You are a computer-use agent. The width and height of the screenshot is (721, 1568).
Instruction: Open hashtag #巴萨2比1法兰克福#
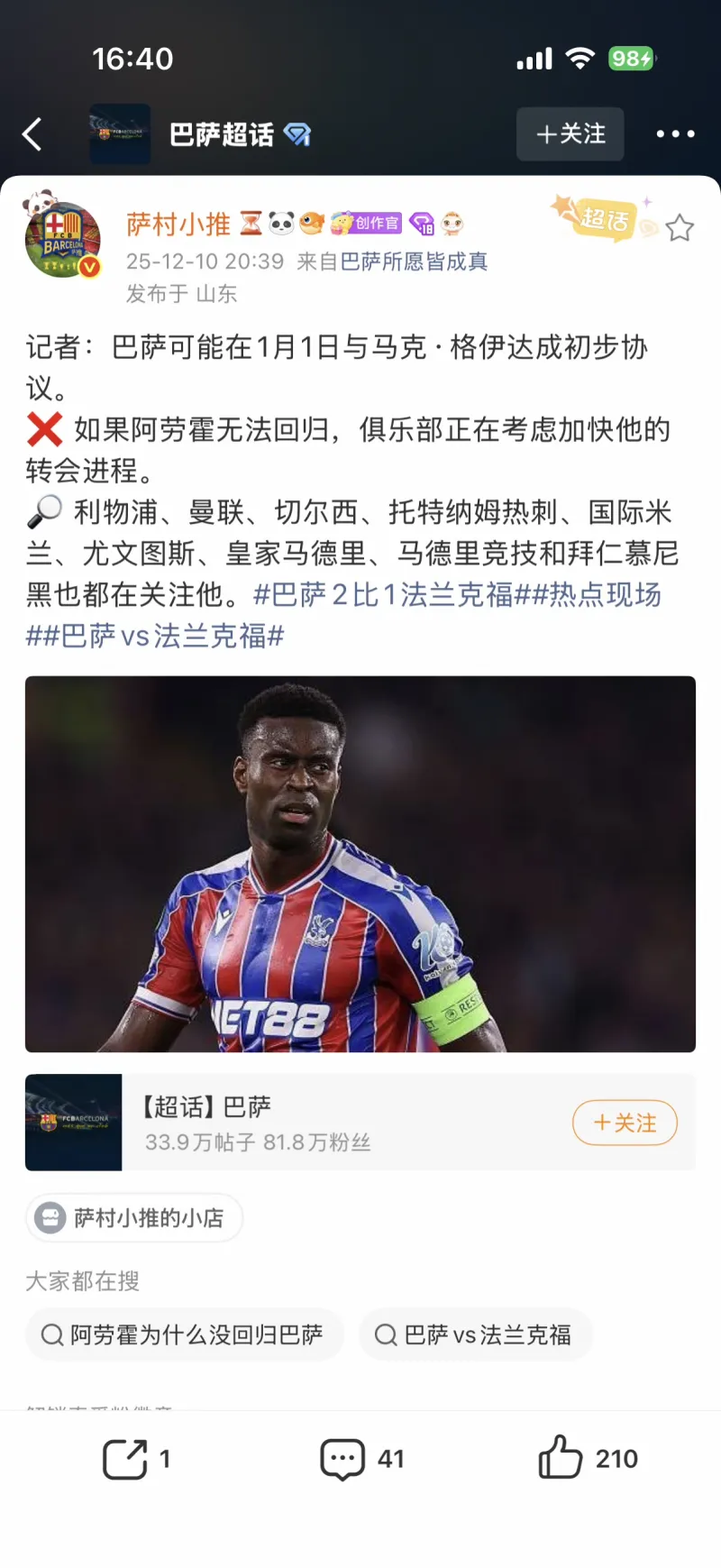pyautogui.click(x=383, y=595)
